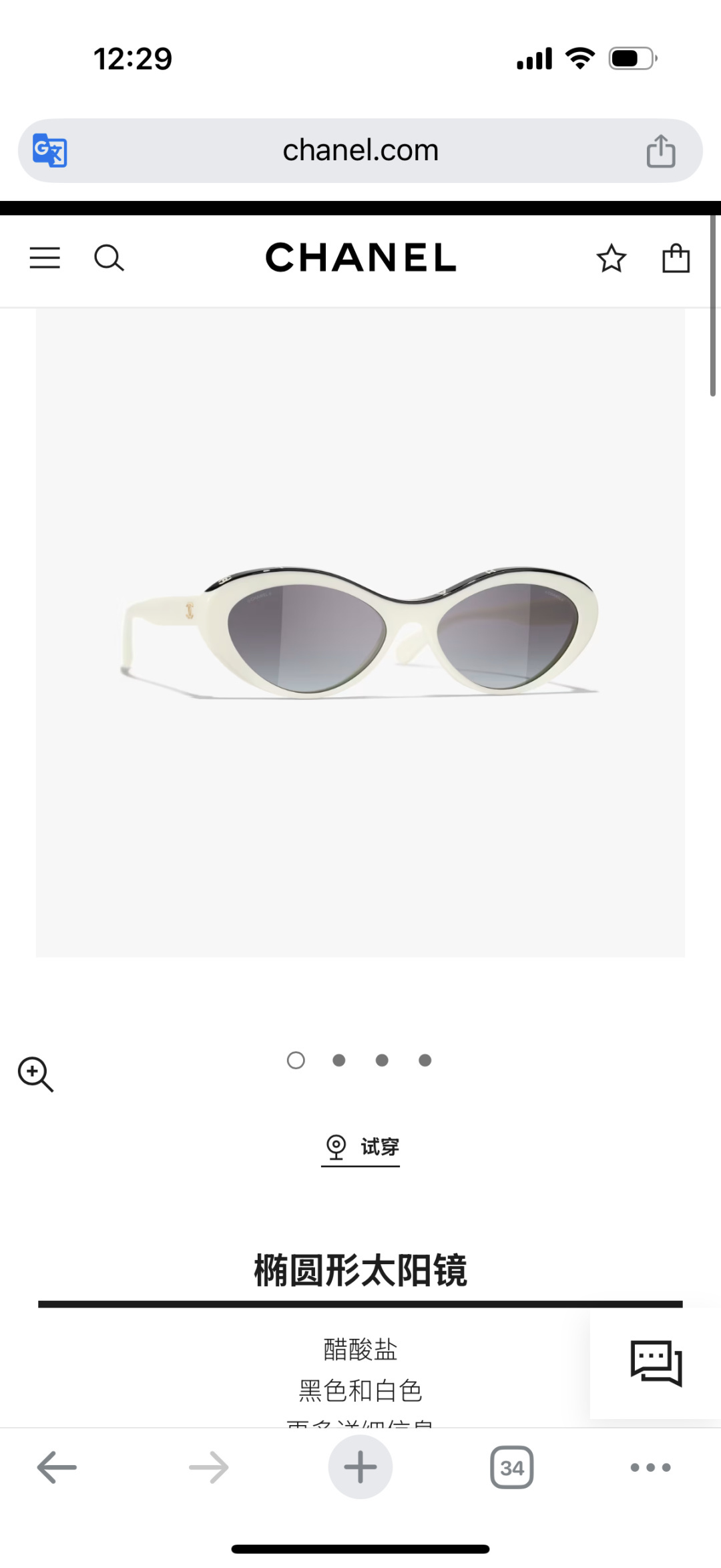
Task: Tap the Share icon in the address bar
Action: [660, 150]
